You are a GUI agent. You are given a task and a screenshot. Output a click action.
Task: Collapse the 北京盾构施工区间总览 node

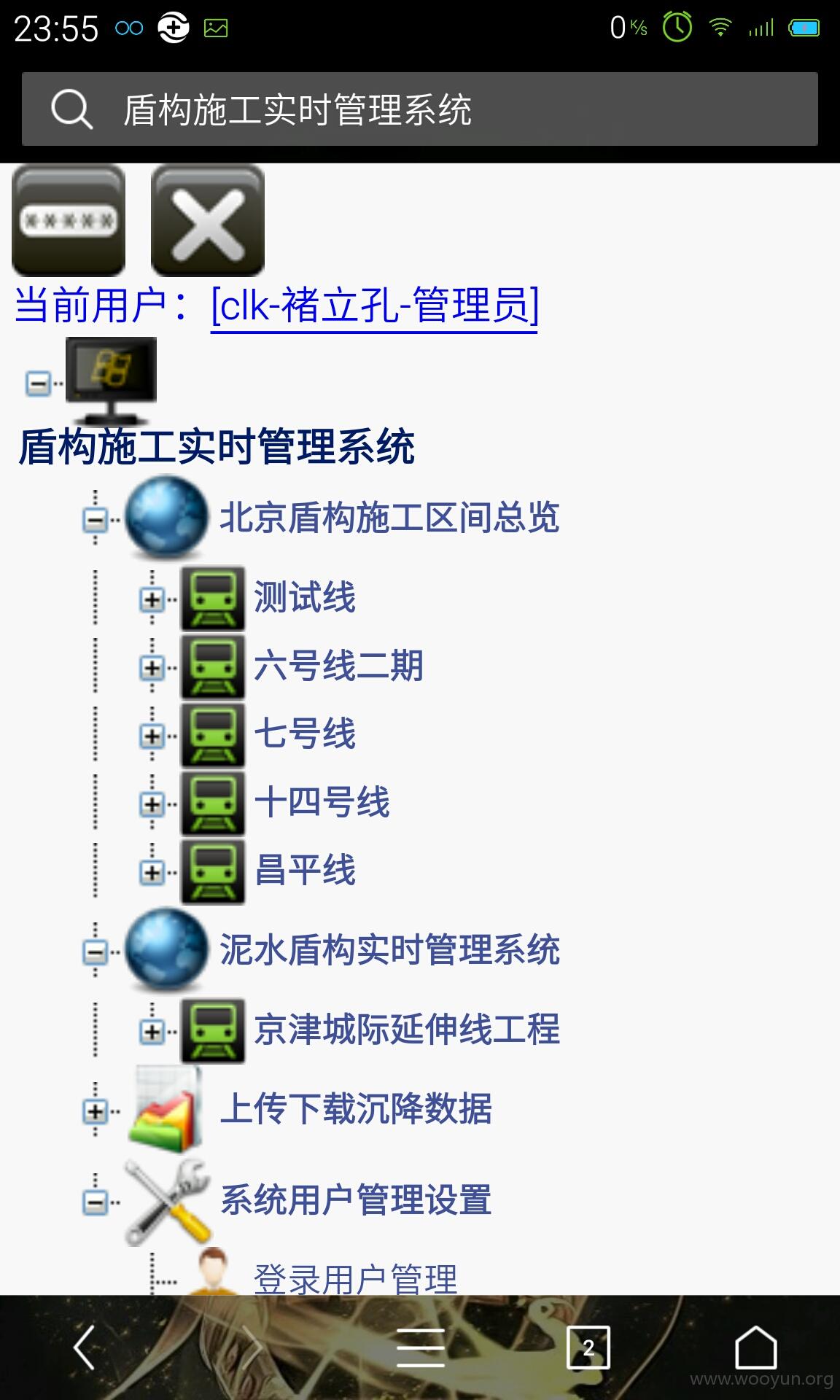[x=95, y=520]
